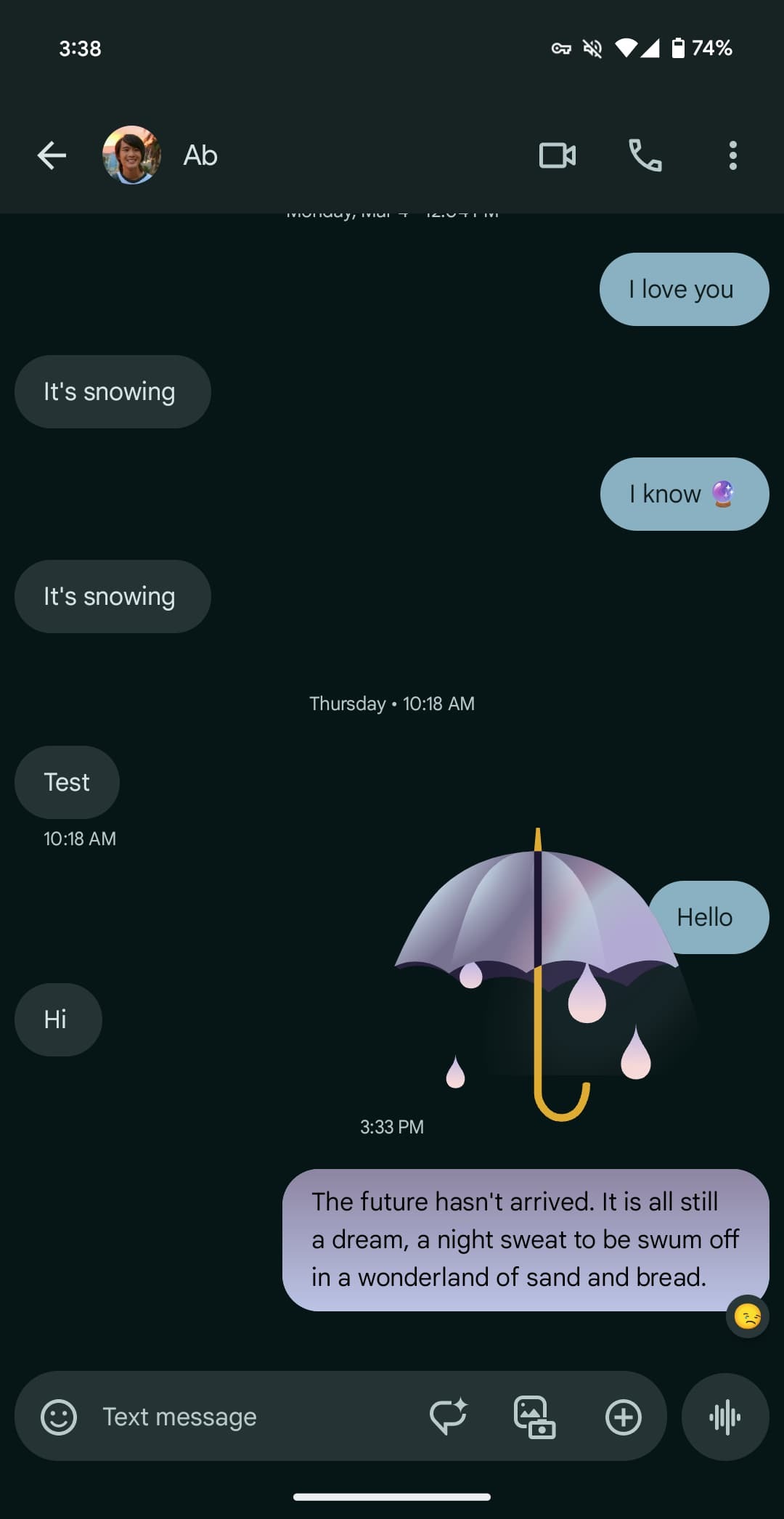784x1519 pixels.
Task: Open Ab's contact profile picture
Action: (x=131, y=155)
